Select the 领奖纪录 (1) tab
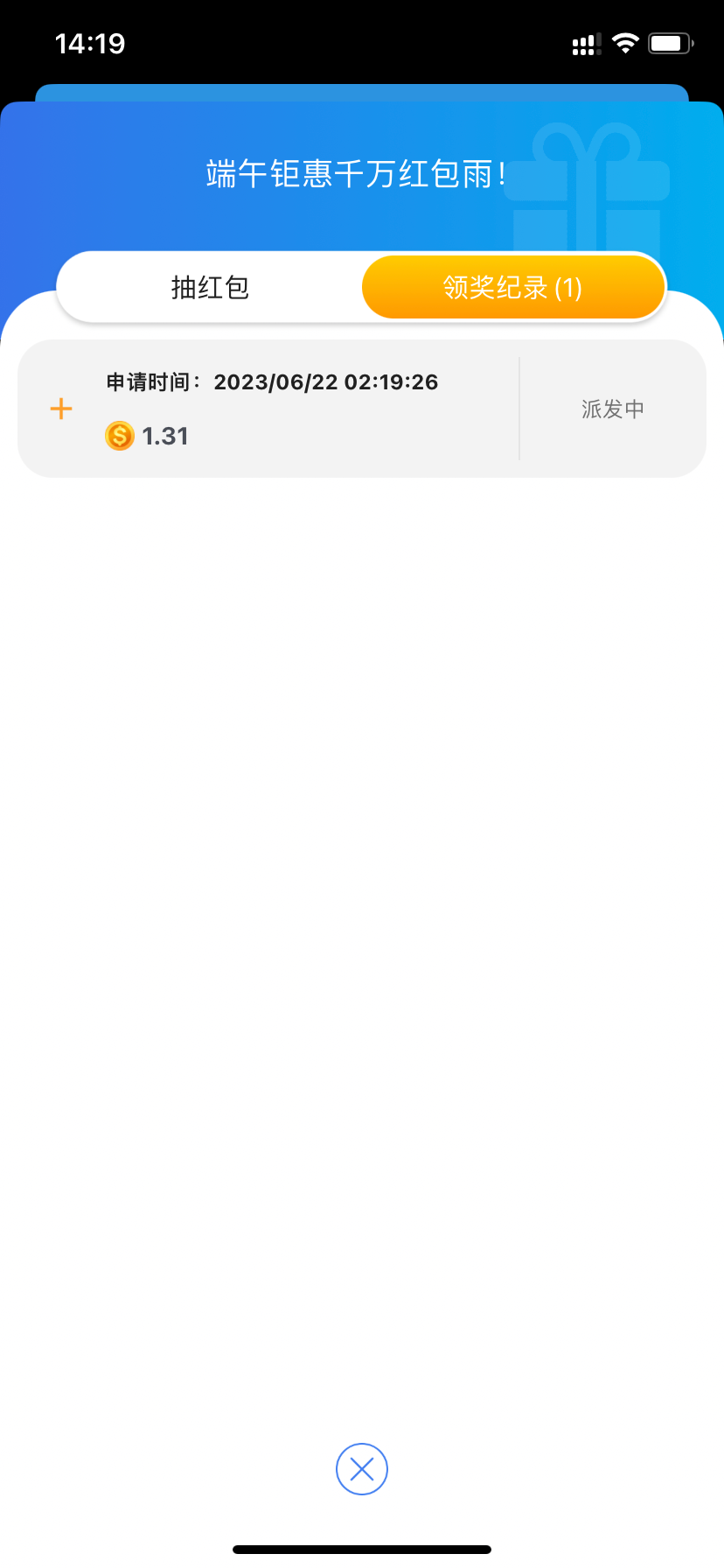Screen dimensions: 724x1568 [x=513, y=288]
